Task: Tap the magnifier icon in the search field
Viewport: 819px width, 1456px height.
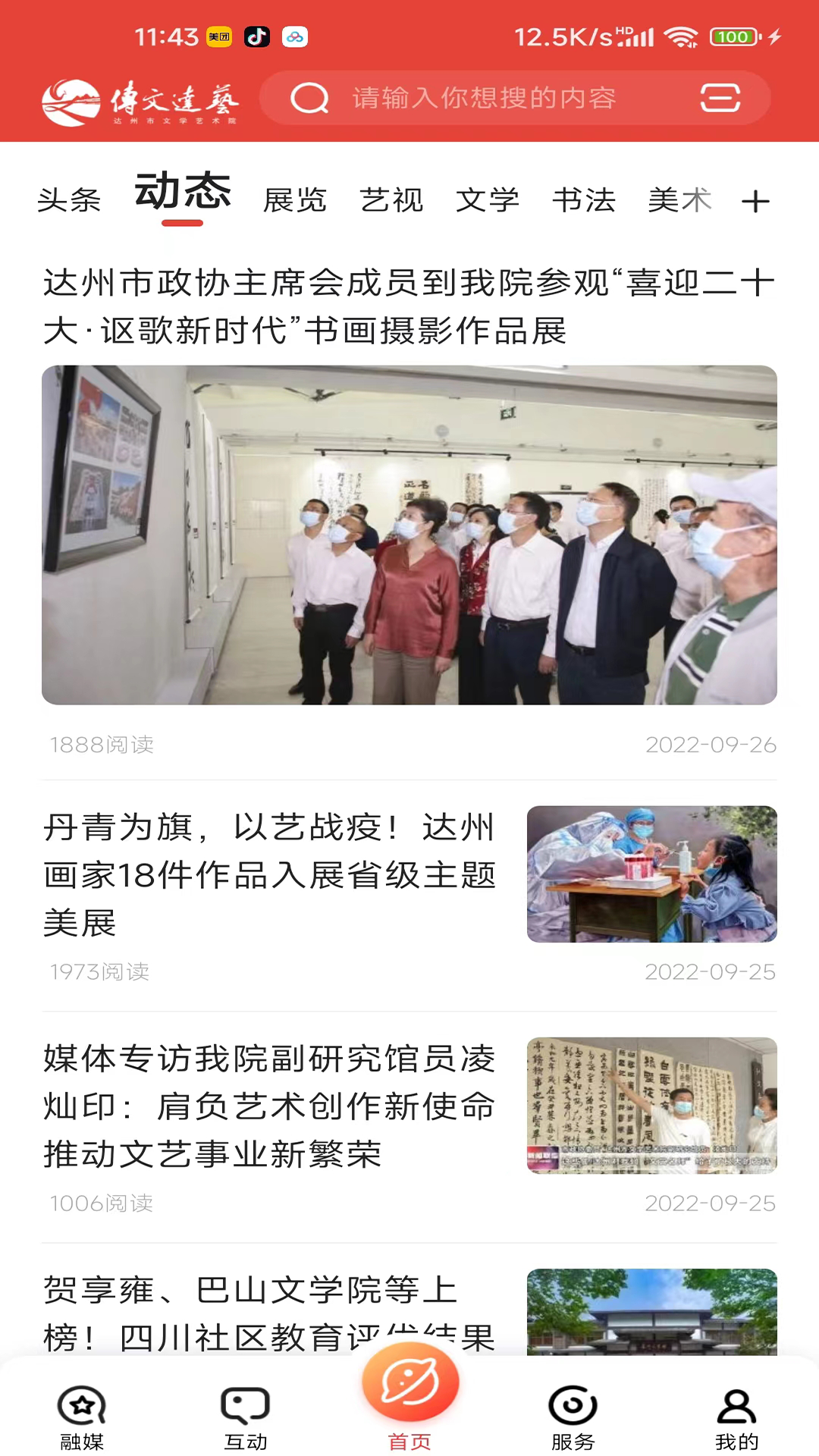Action: click(x=310, y=98)
